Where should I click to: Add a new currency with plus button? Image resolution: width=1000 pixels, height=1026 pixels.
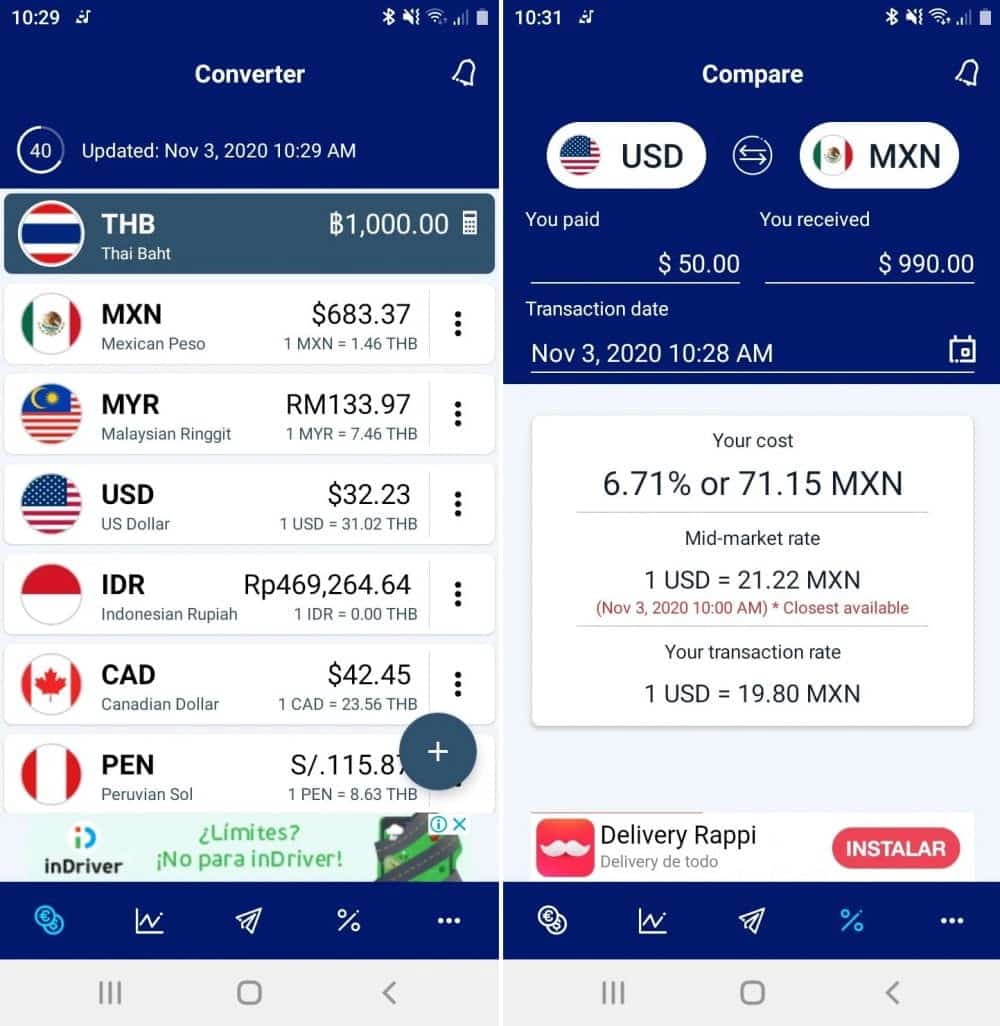click(x=438, y=752)
